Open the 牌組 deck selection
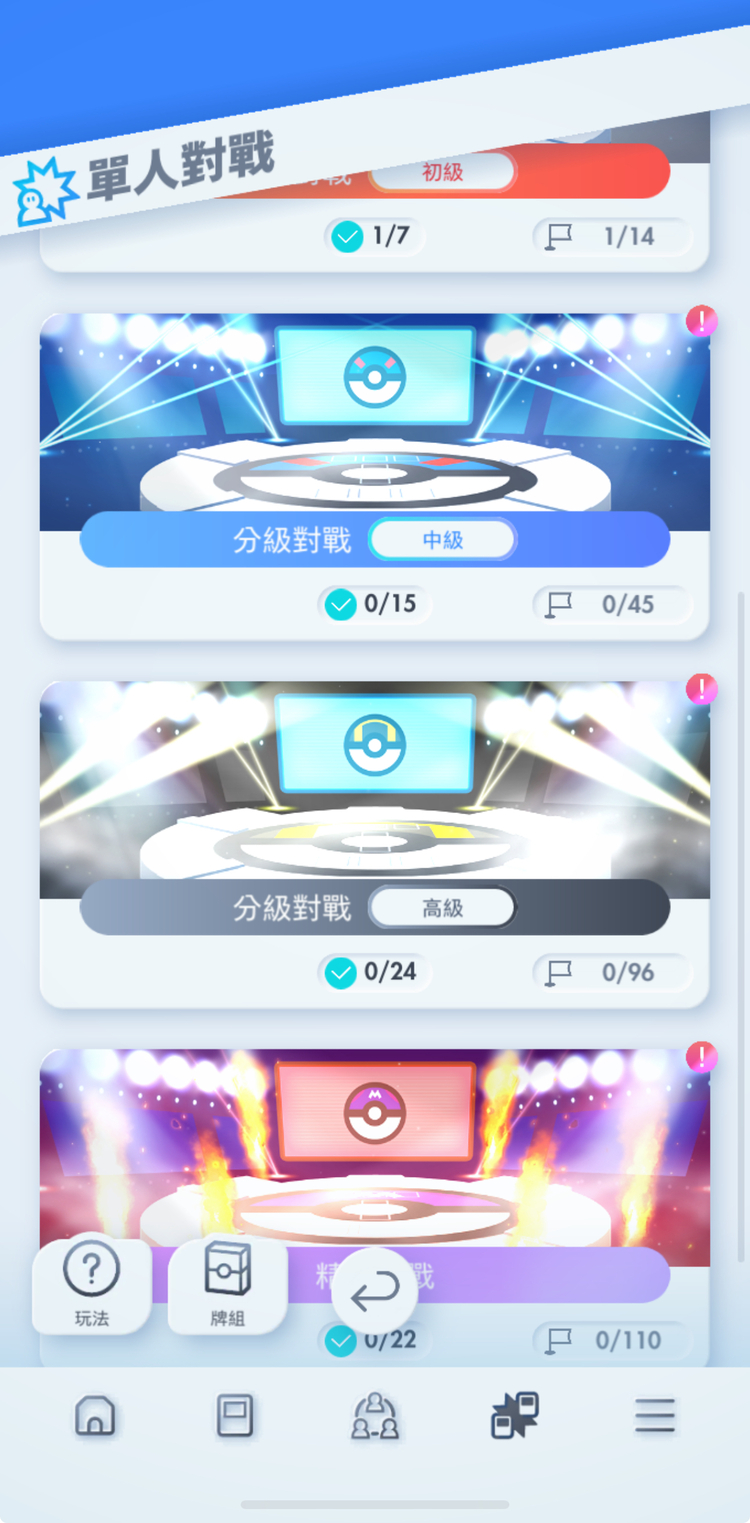This screenshot has height=1523, width=750. pos(227,1285)
